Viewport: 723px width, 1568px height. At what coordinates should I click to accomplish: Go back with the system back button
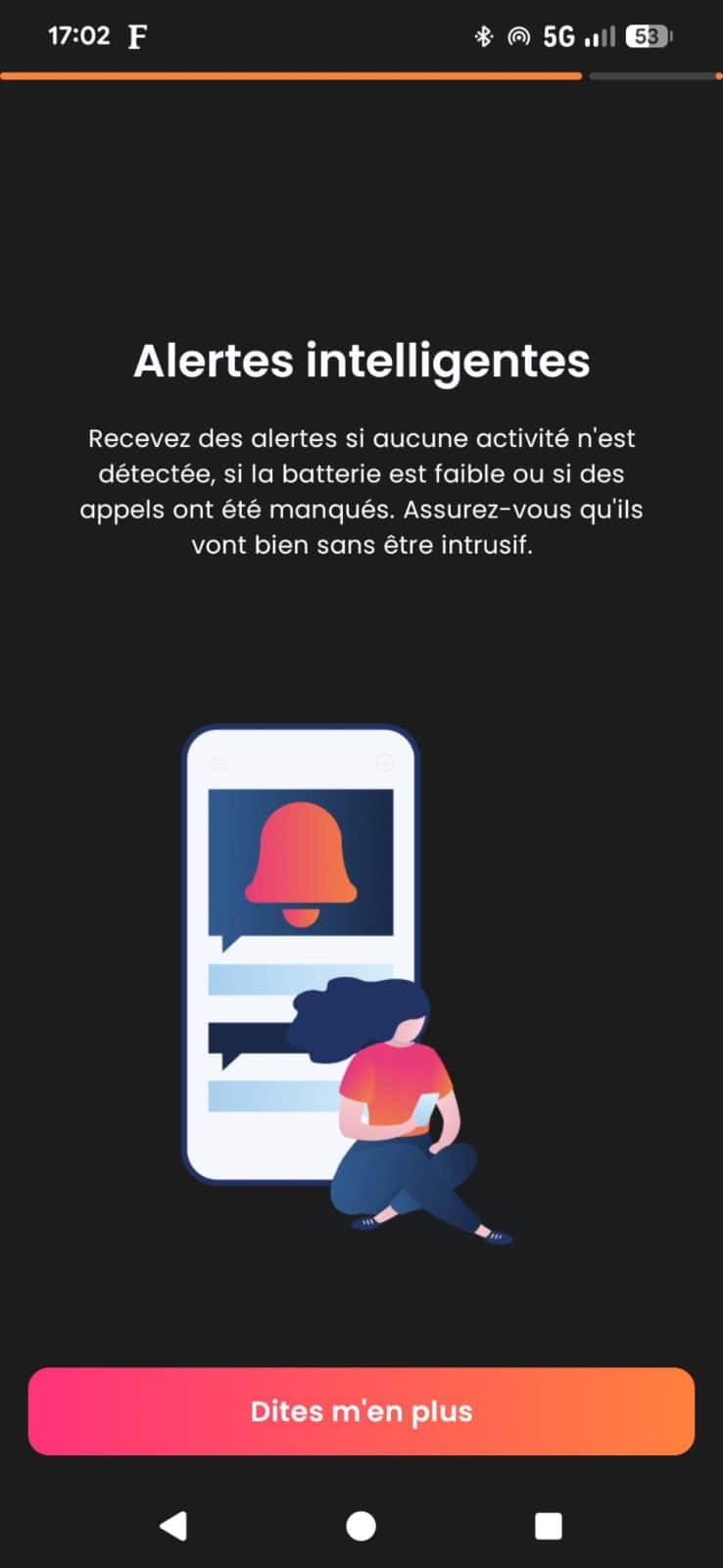(173, 1526)
